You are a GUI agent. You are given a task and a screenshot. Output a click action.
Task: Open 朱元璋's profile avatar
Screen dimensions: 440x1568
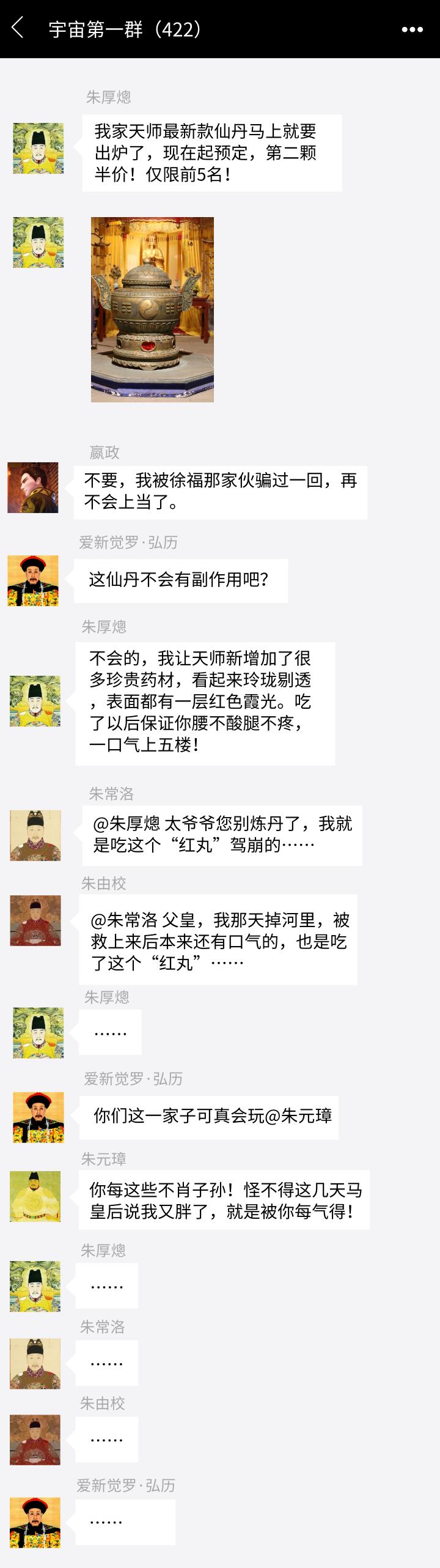[x=35, y=1196]
